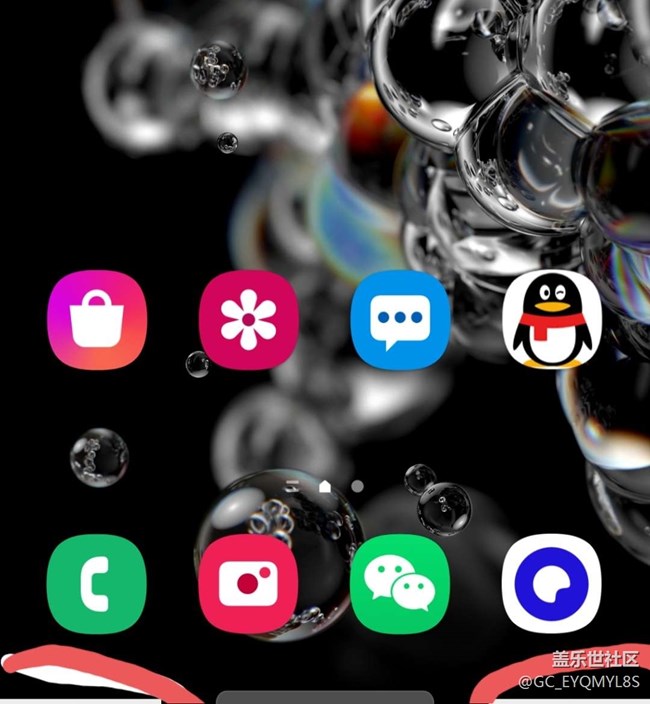Open the blue ring browser app icon
The width and height of the screenshot is (650, 704).
pyautogui.click(x=552, y=584)
